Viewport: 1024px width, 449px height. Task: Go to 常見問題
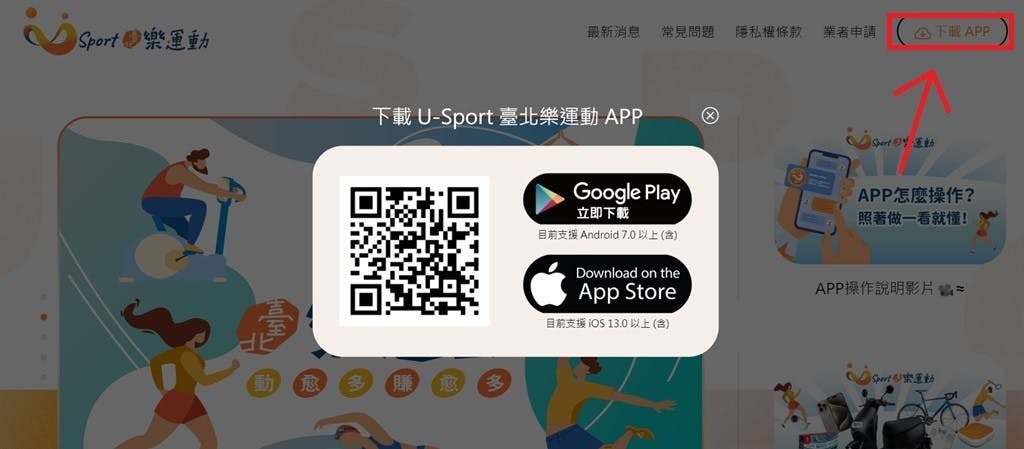coord(688,32)
